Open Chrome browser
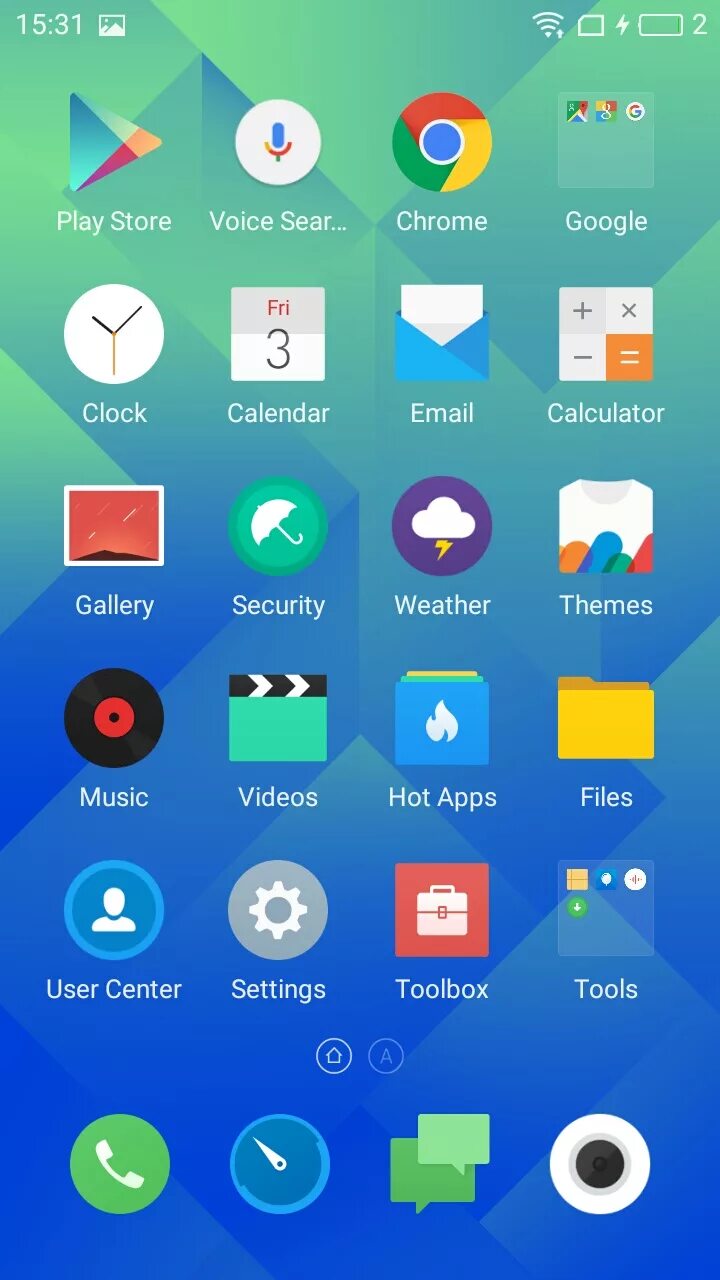 [x=442, y=143]
